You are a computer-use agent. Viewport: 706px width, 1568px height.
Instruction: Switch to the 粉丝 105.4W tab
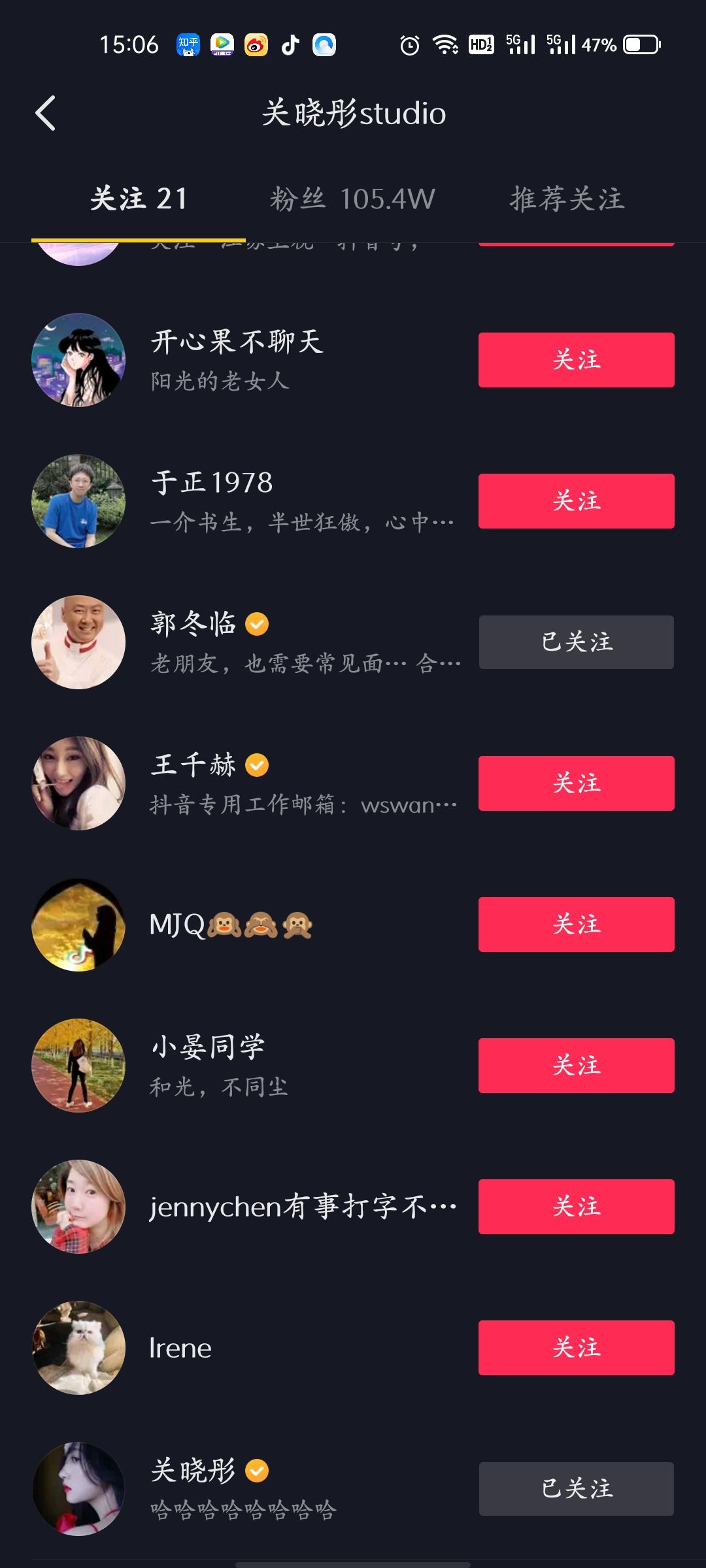point(351,199)
